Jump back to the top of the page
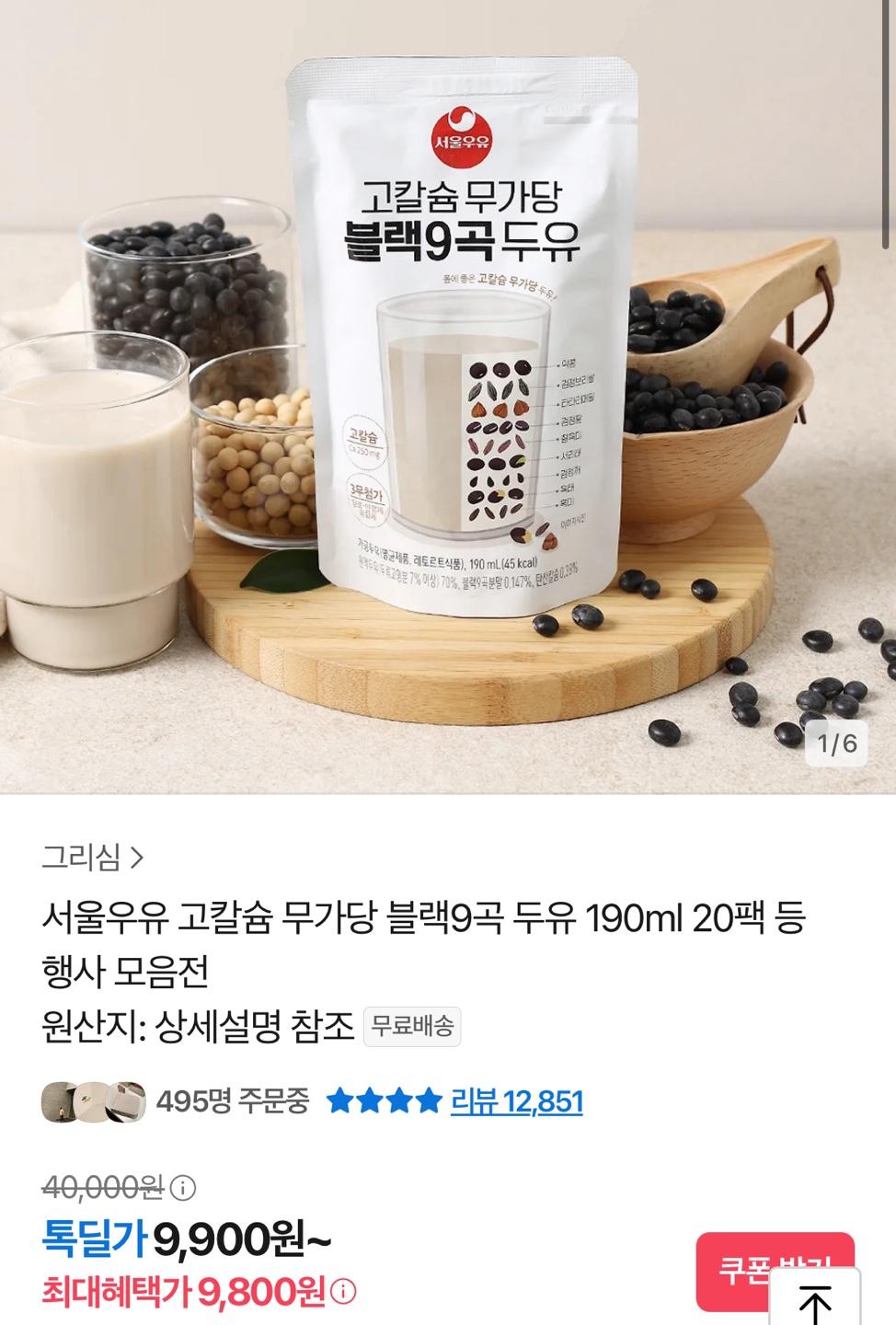896x1325 pixels. pyautogui.click(x=815, y=1302)
